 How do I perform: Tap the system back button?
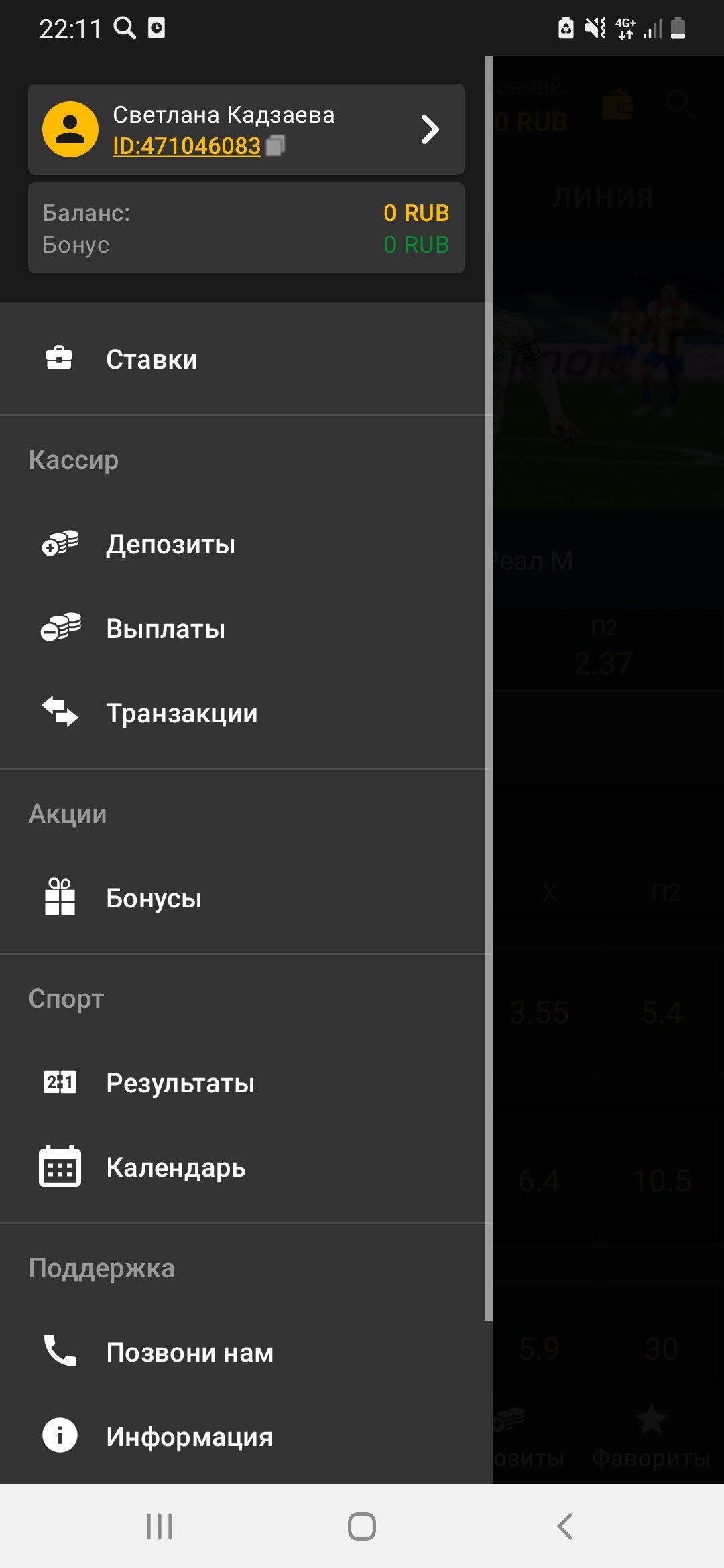(x=564, y=1527)
